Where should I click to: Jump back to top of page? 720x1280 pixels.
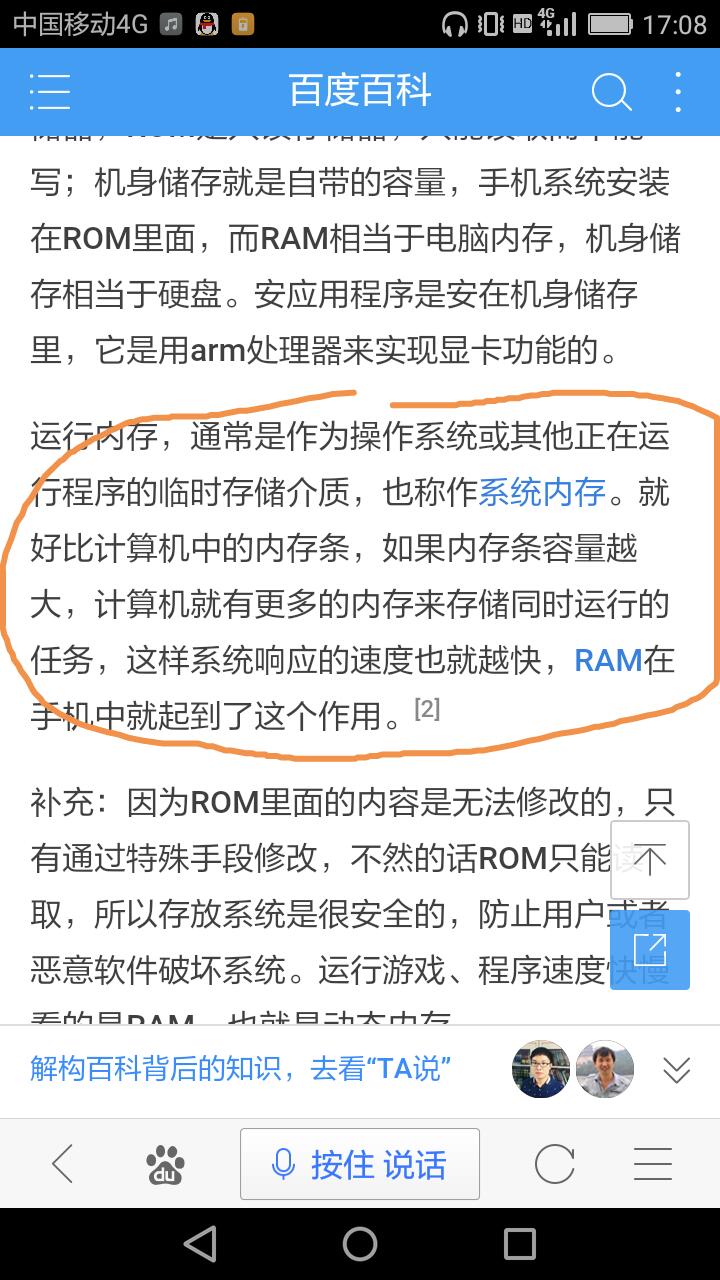[650, 860]
